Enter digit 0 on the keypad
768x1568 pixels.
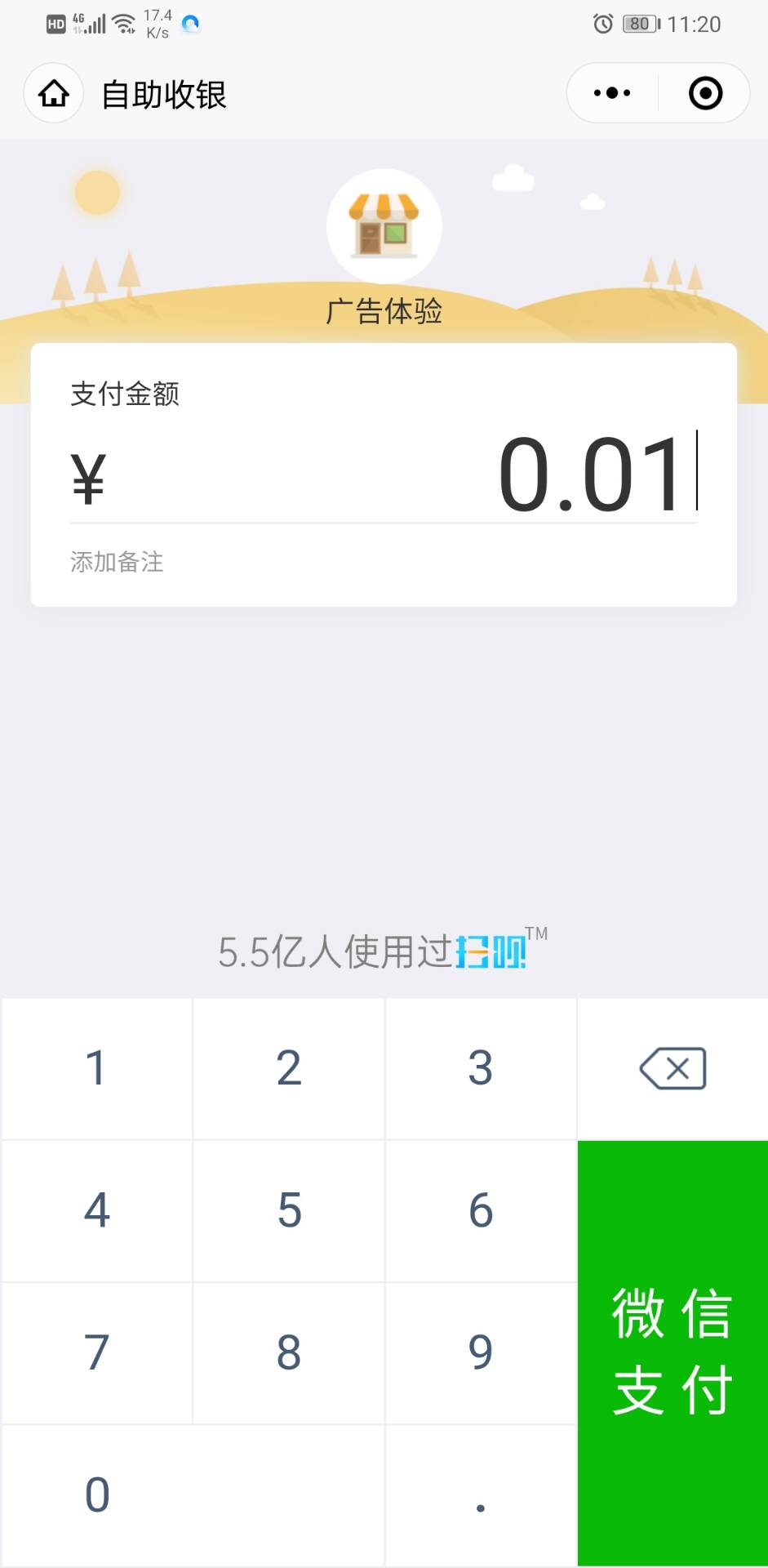pos(192,1494)
